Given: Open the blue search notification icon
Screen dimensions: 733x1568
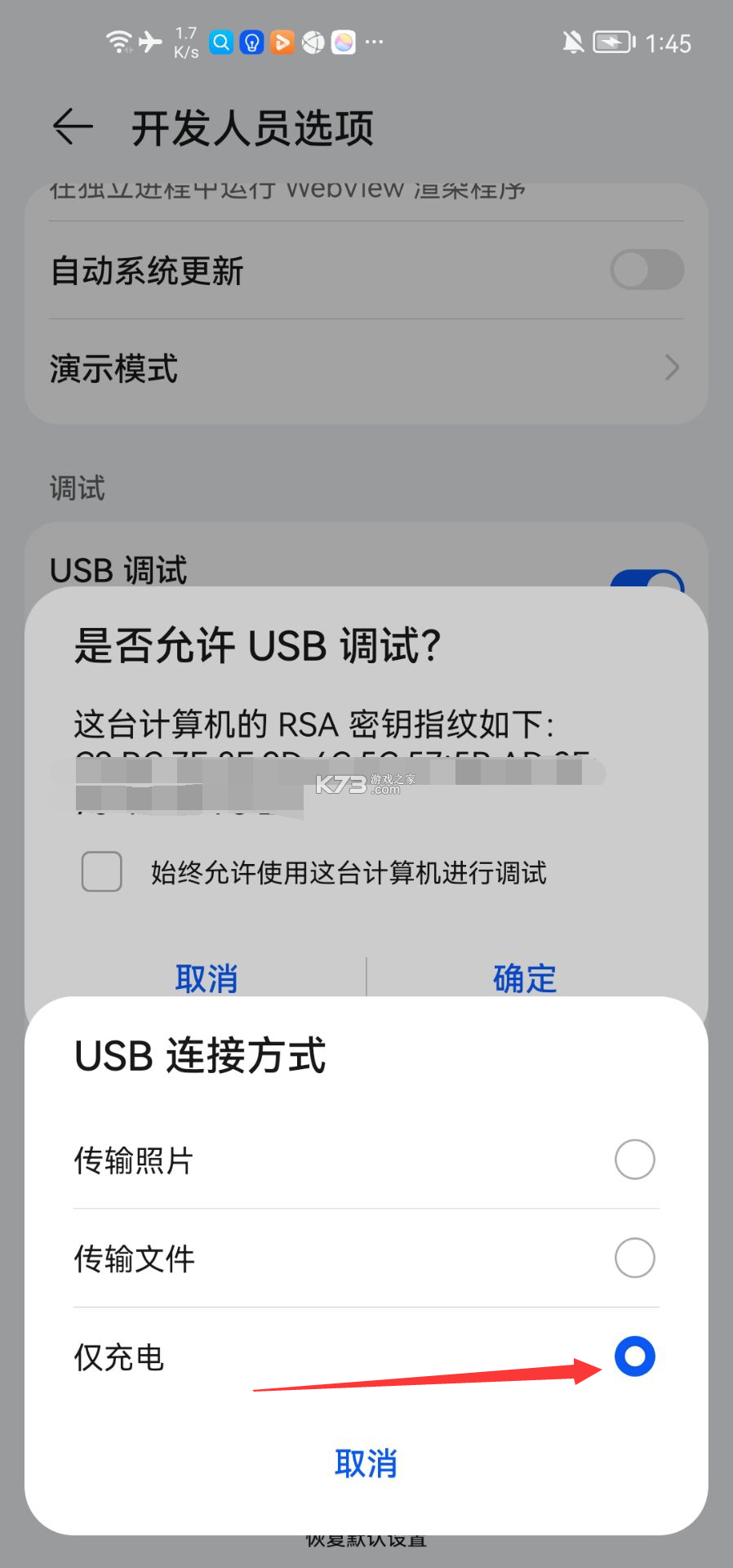Looking at the screenshot, I should (x=219, y=42).
